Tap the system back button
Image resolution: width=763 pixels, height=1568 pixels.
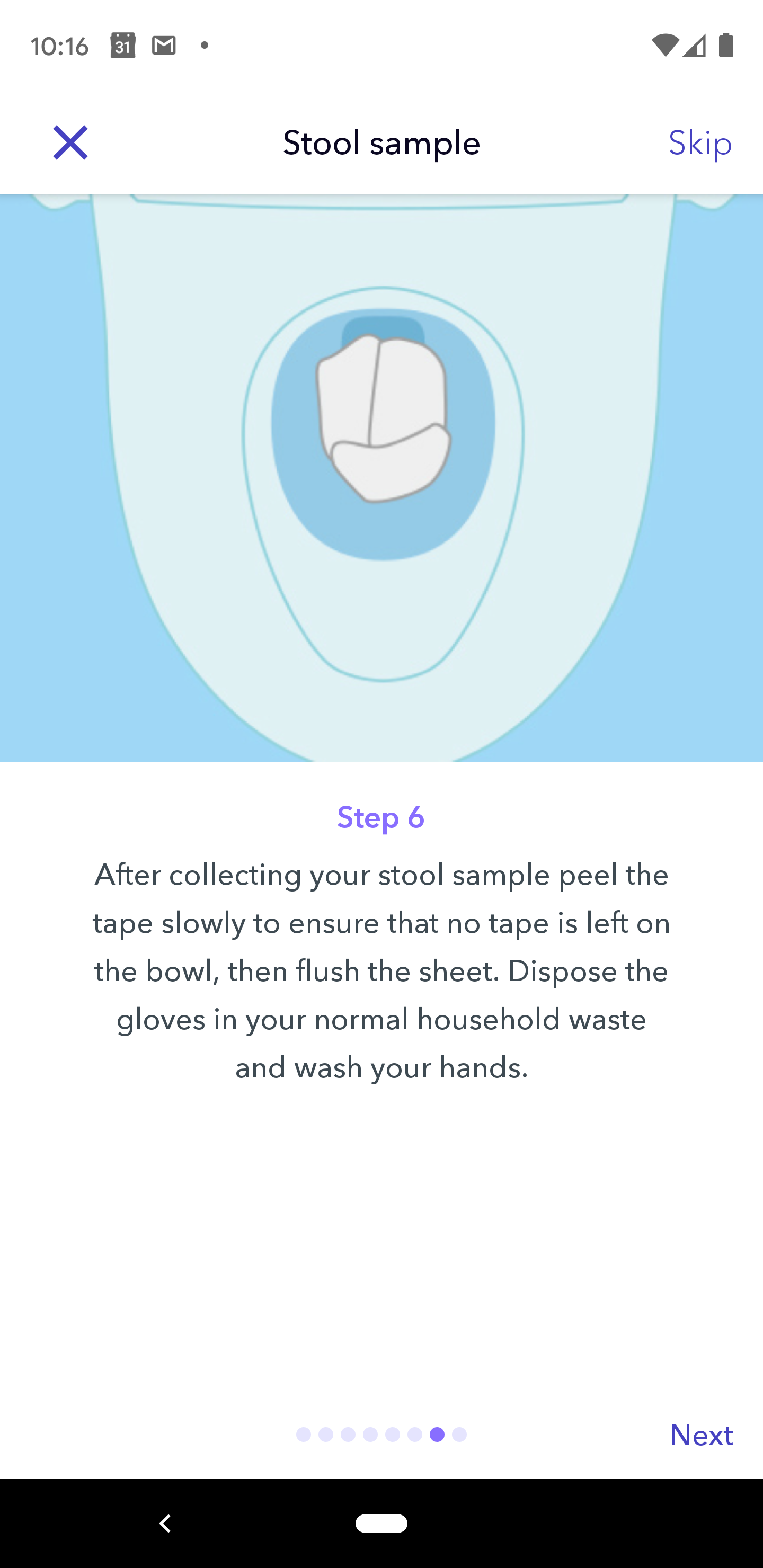pos(165,1523)
